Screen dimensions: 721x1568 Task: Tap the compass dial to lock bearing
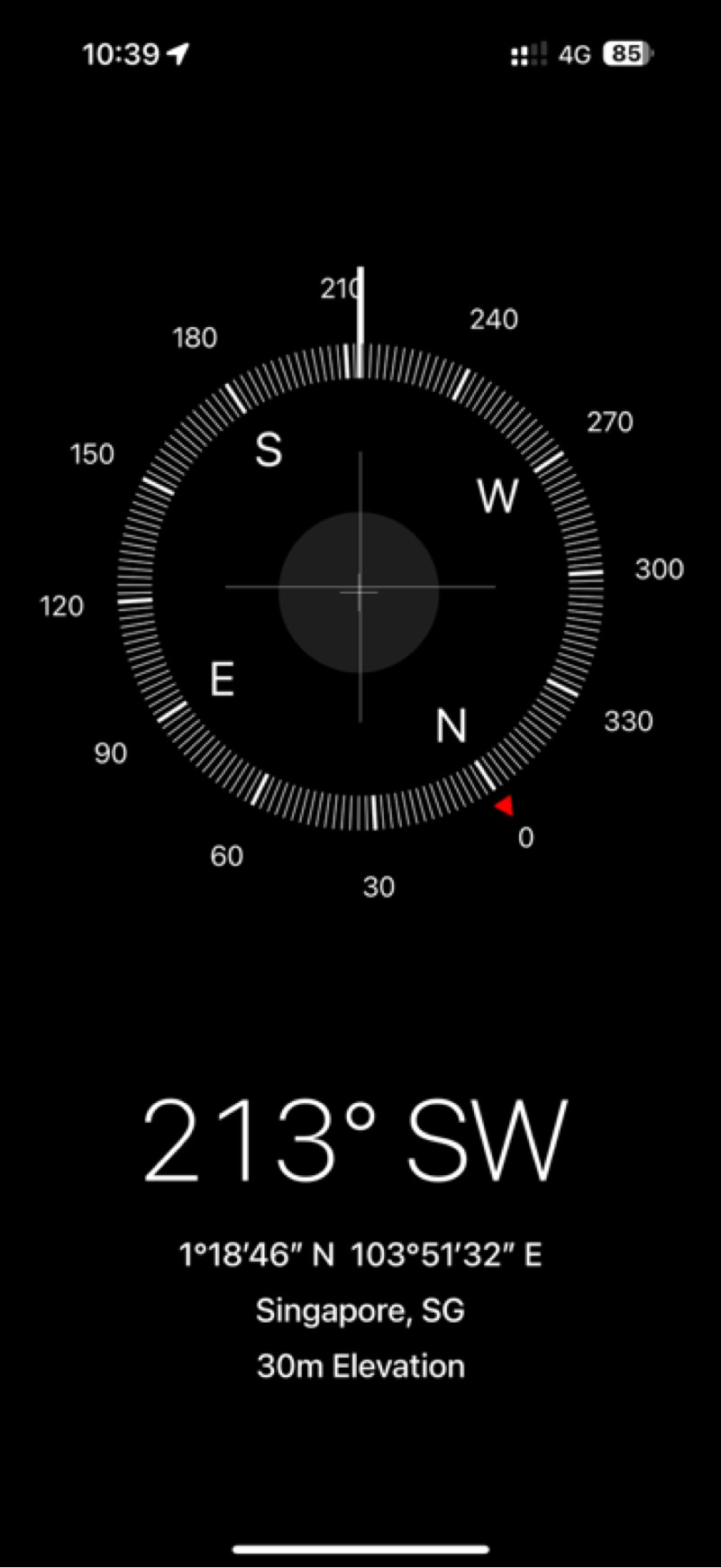pyautogui.click(x=360, y=591)
